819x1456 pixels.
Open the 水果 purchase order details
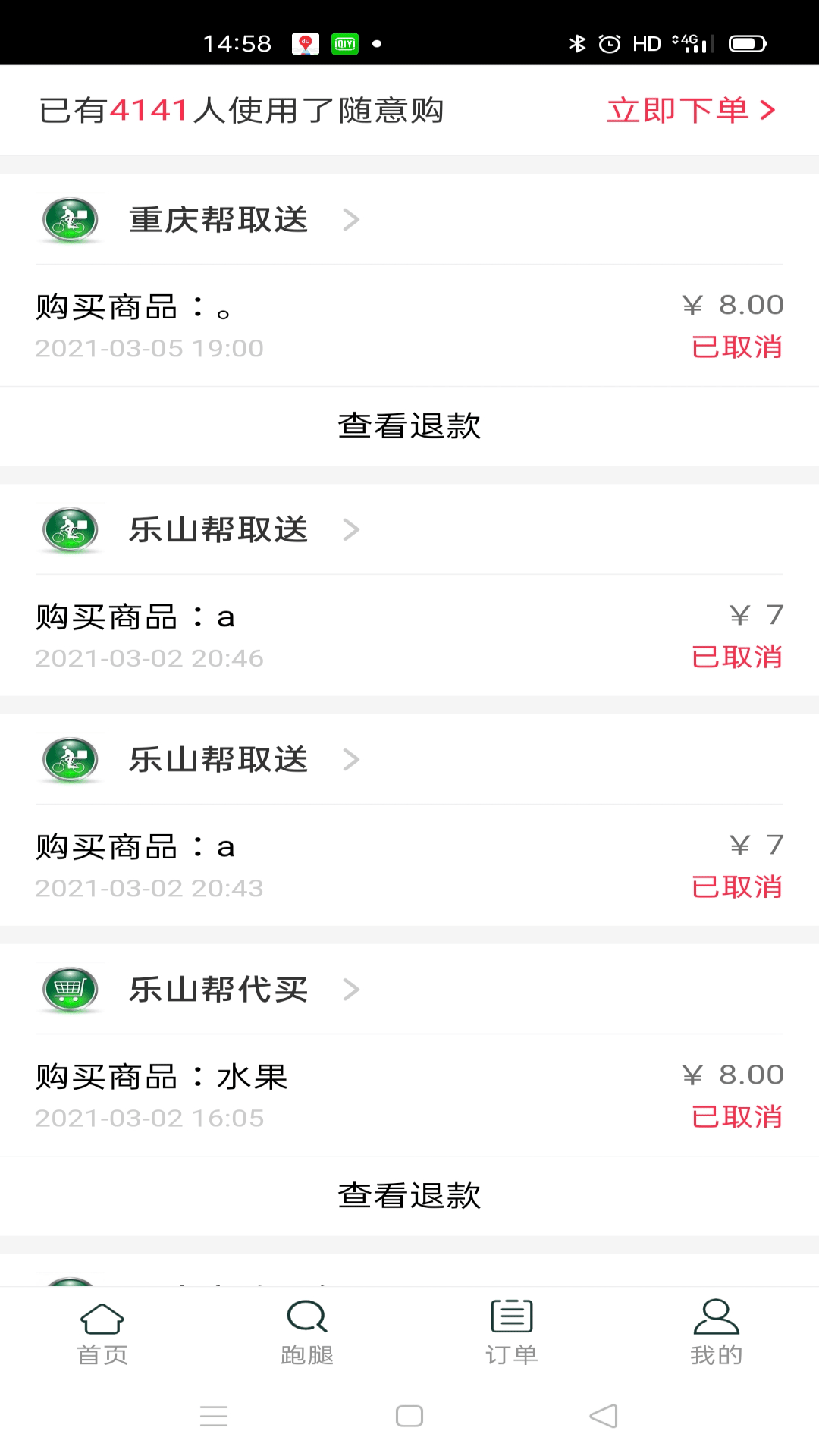coord(409,1095)
